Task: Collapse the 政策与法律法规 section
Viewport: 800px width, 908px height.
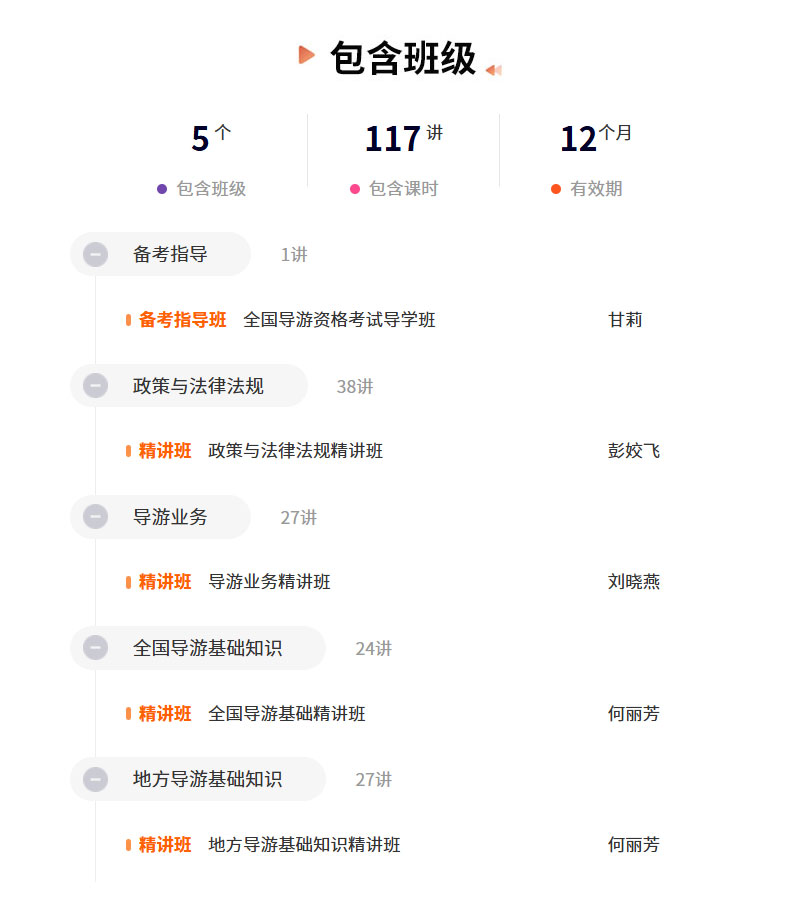Action: 96,386
